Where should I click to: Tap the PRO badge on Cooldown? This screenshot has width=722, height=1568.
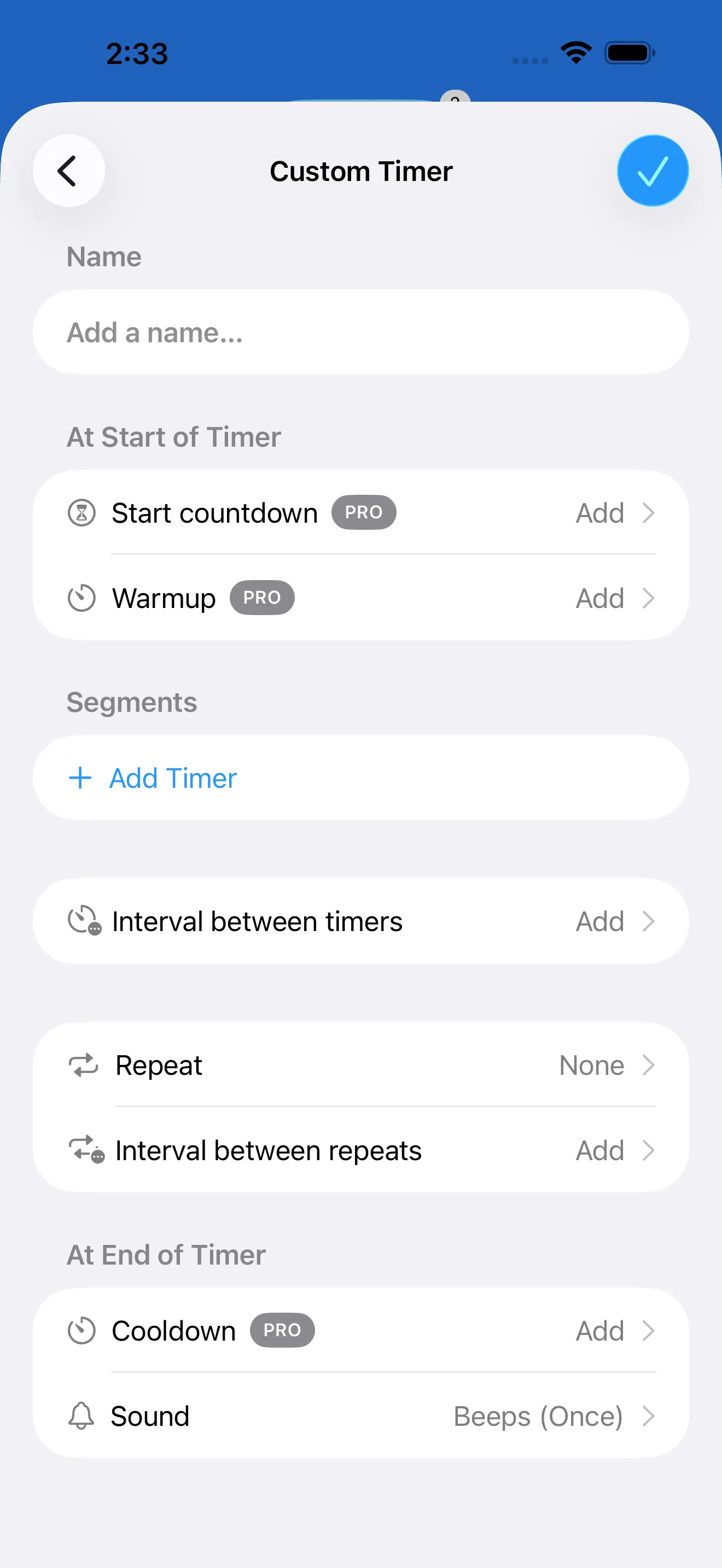(x=282, y=1330)
